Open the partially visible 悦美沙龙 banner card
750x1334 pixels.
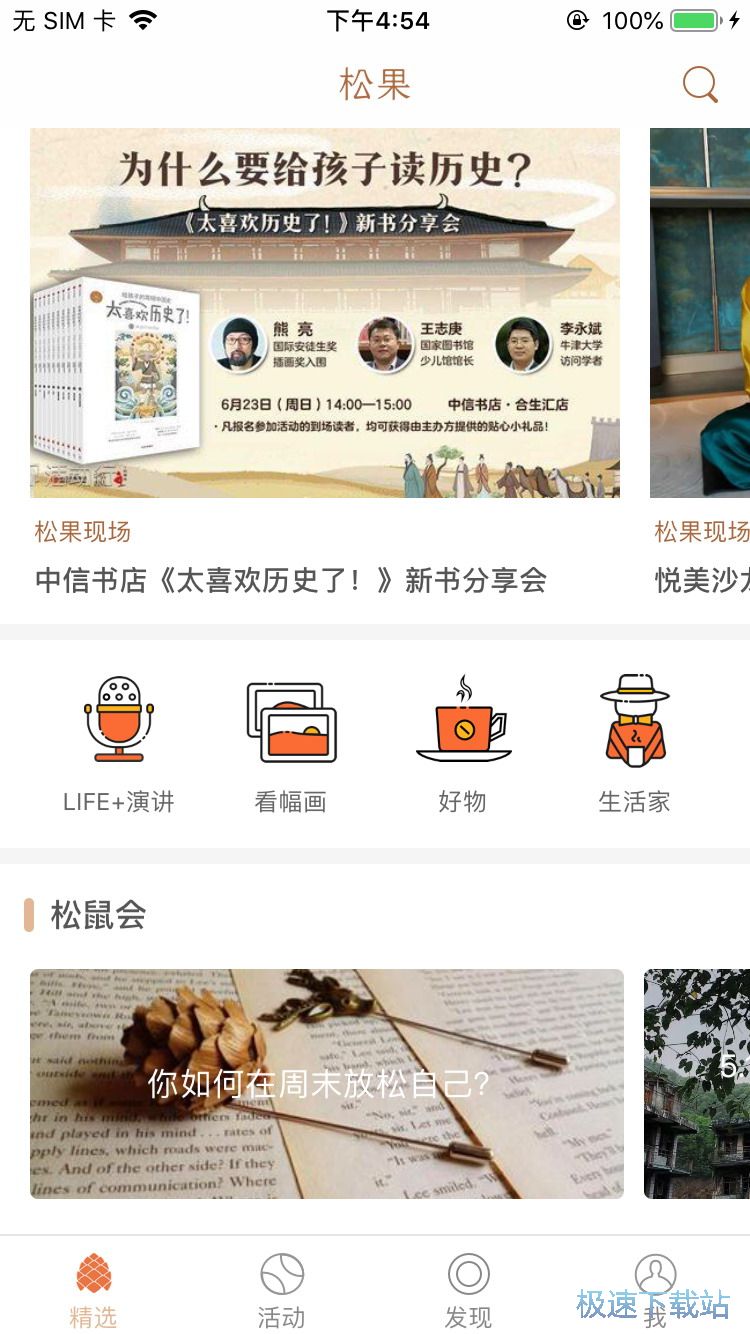tap(700, 313)
